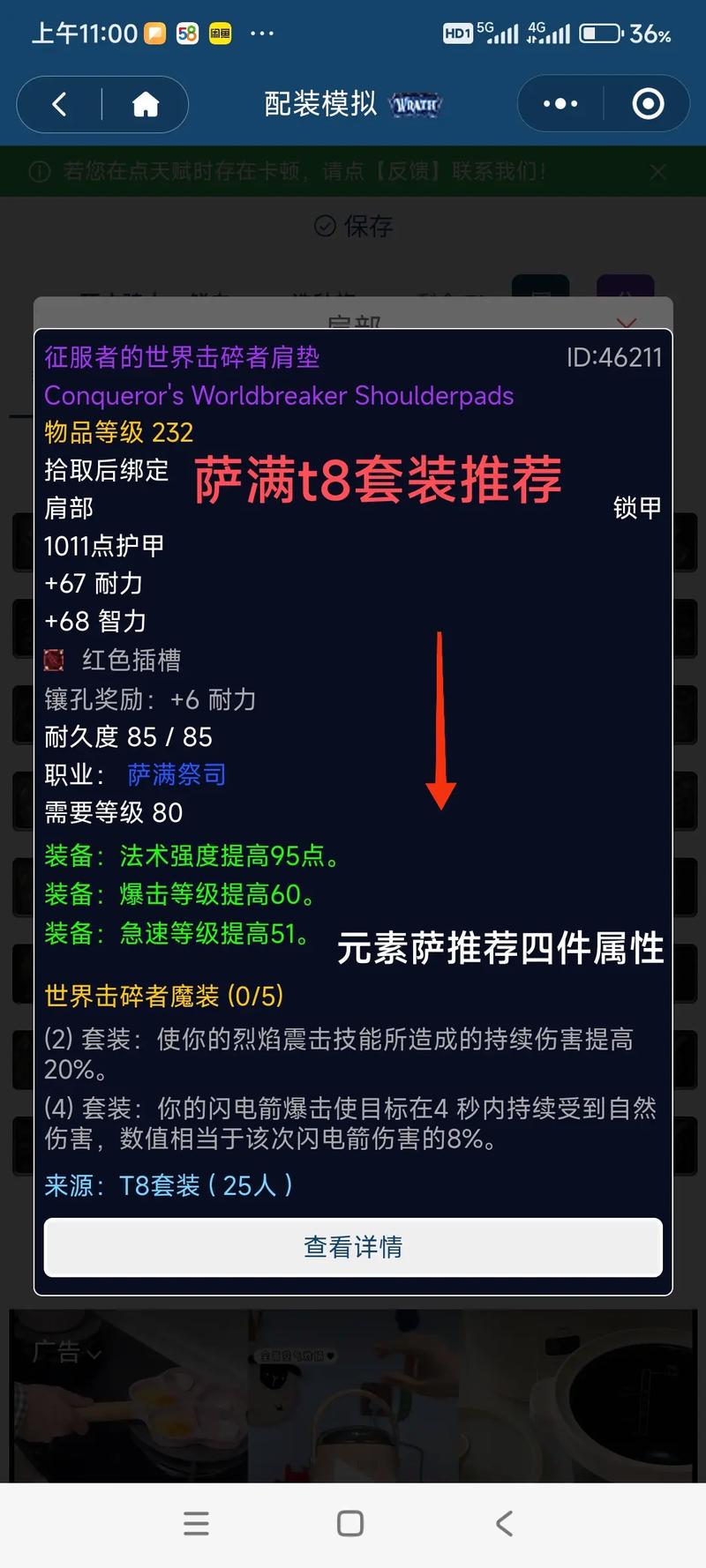This screenshot has height=1568, width=706.
Task: Select the red socket gem icon
Action: [55, 660]
